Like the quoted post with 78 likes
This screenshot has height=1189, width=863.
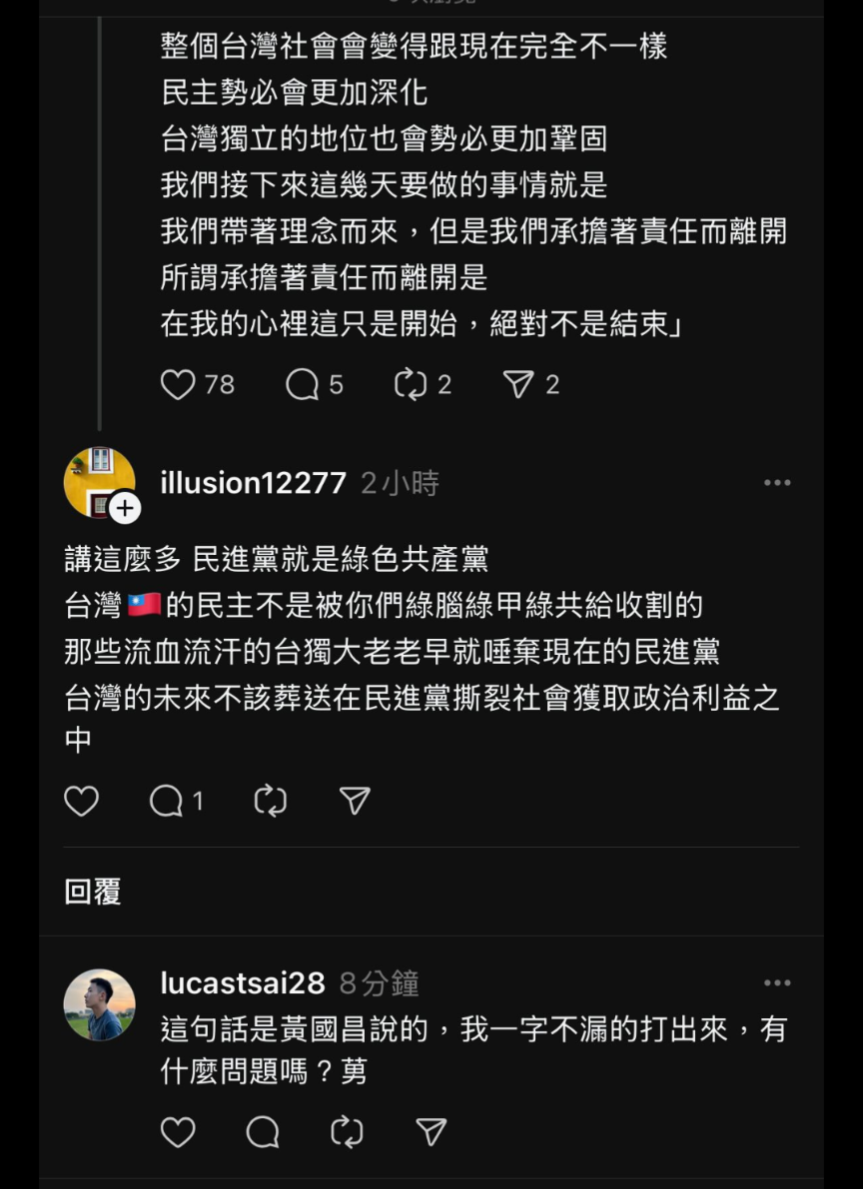click(179, 385)
